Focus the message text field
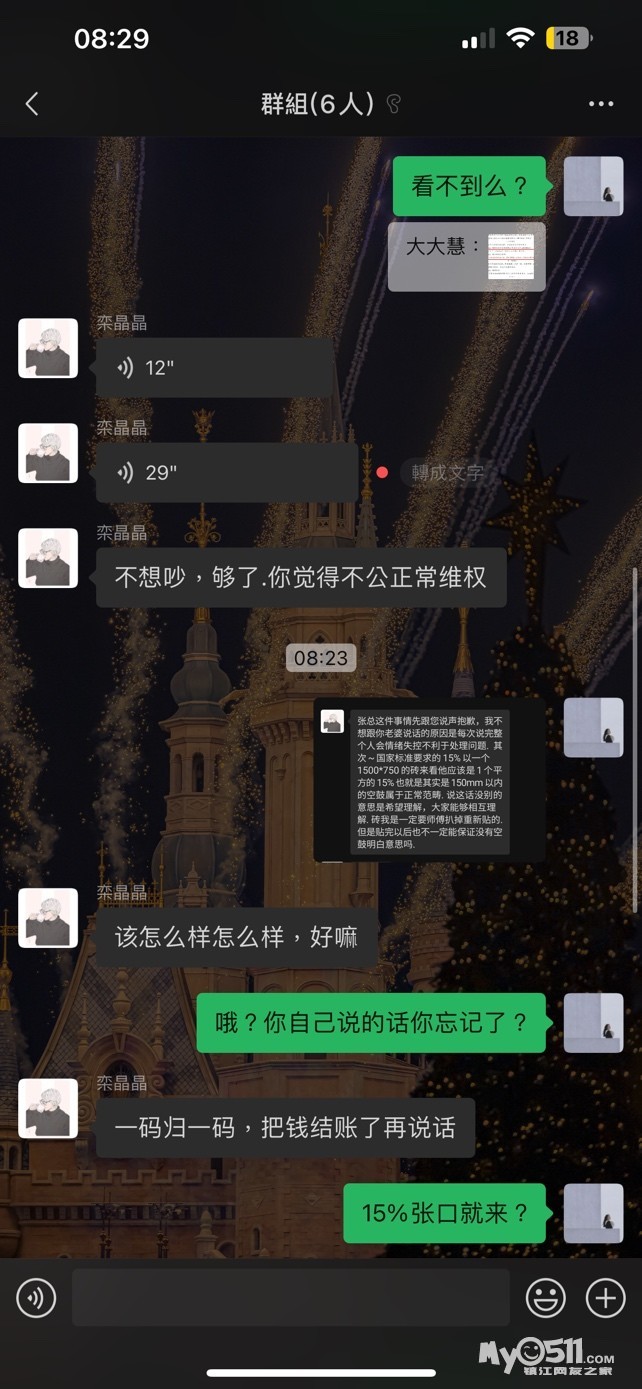The height and width of the screenshot is (1389, 642). coord(290,1298)
